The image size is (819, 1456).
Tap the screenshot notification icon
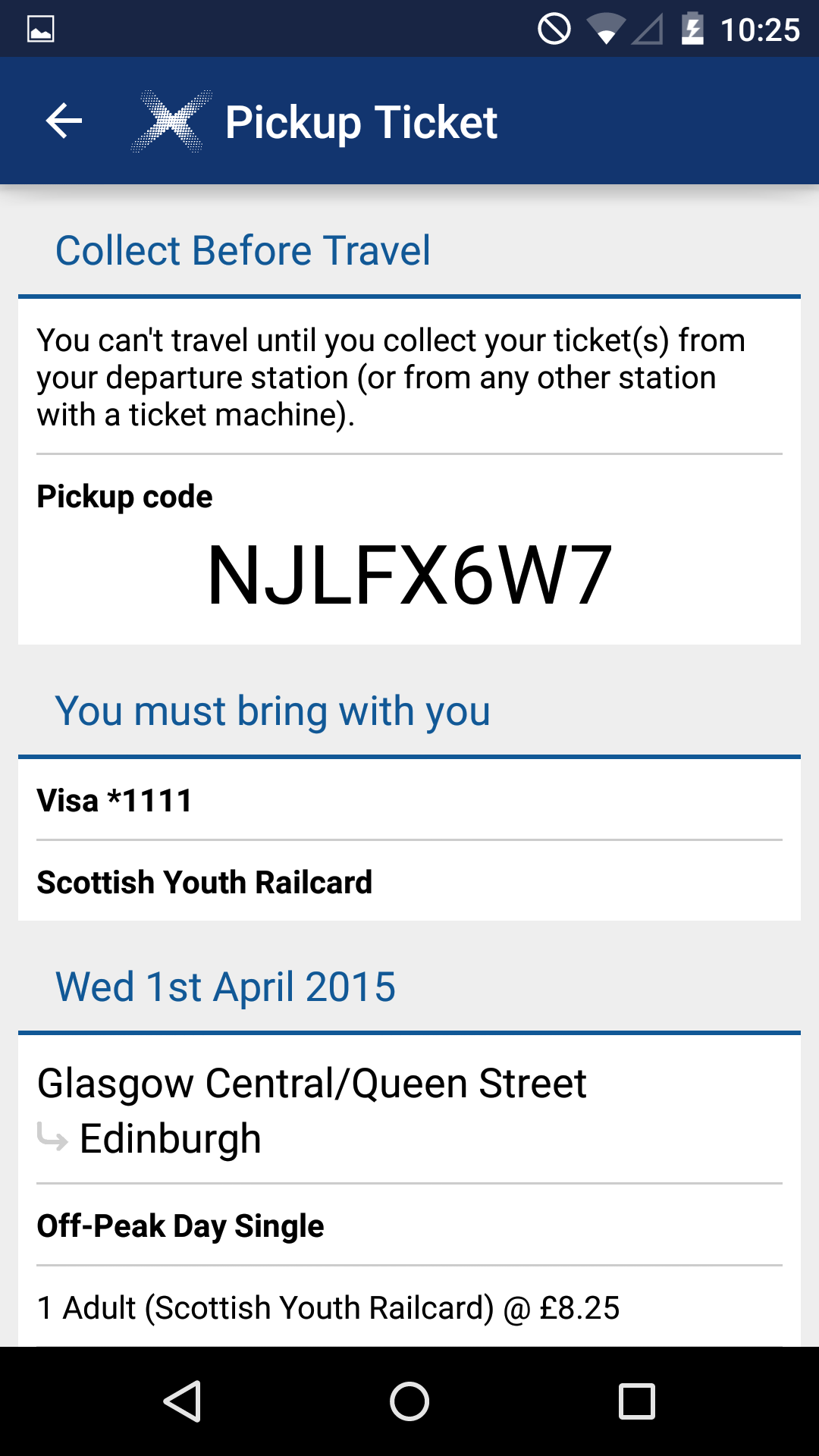(42, 27)
